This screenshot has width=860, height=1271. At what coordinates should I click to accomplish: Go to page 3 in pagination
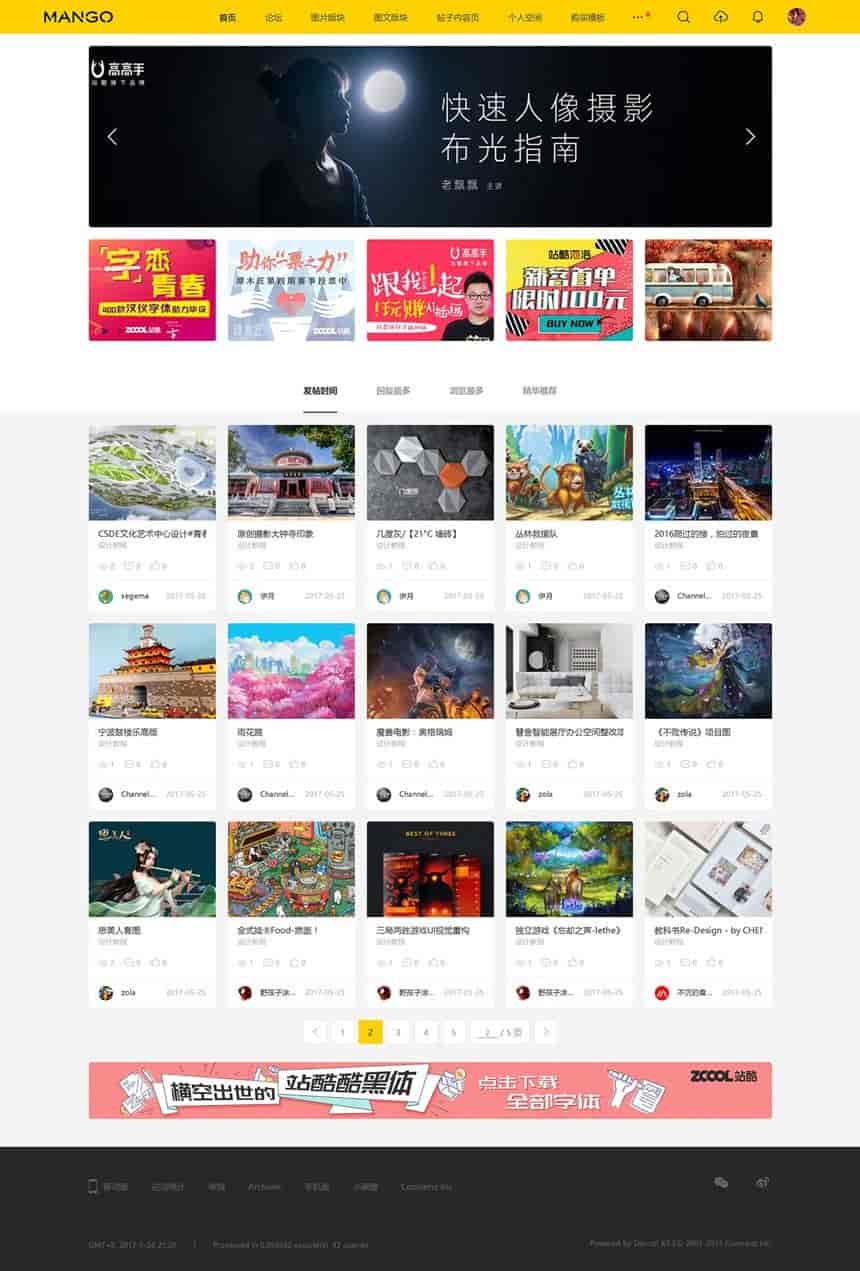point(398,1032)
